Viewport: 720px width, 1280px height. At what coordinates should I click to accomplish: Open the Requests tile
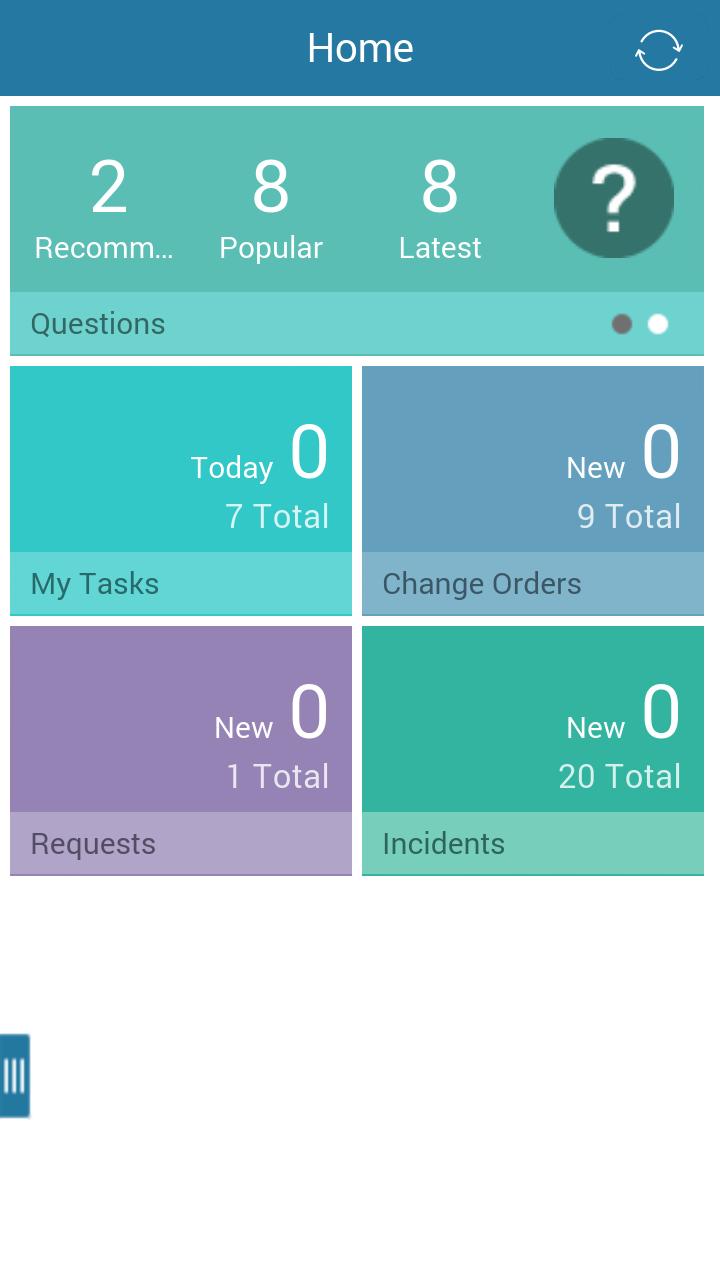tap(180, 750)
